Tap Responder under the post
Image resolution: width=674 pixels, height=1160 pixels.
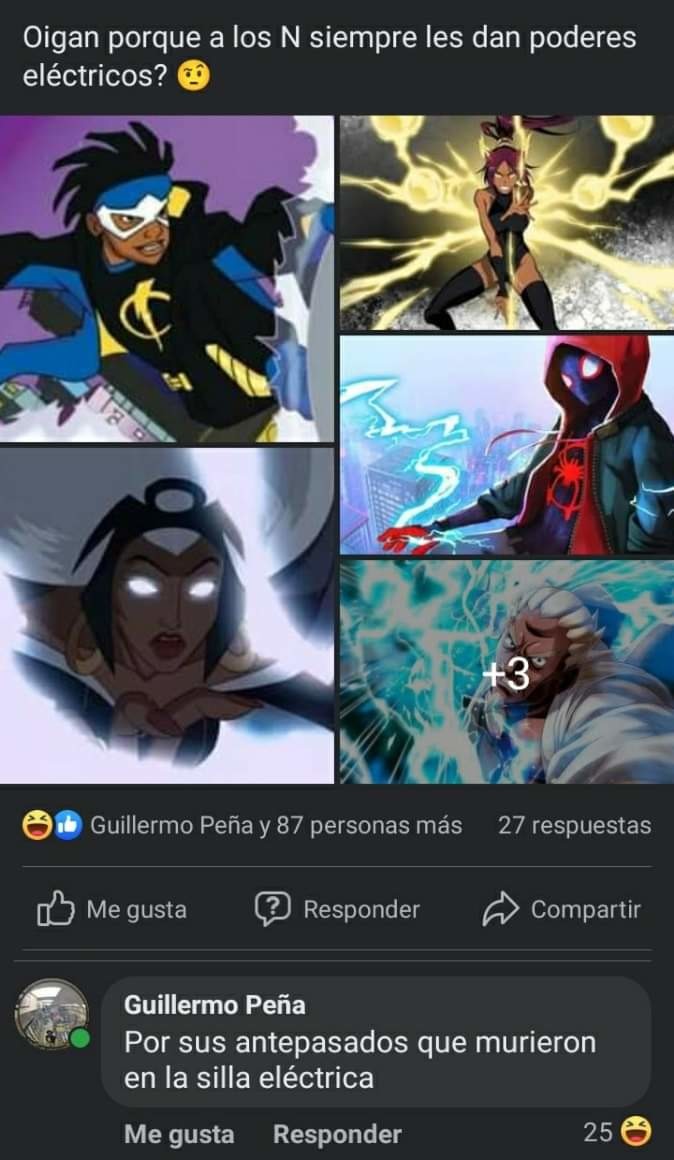point(337,909)
